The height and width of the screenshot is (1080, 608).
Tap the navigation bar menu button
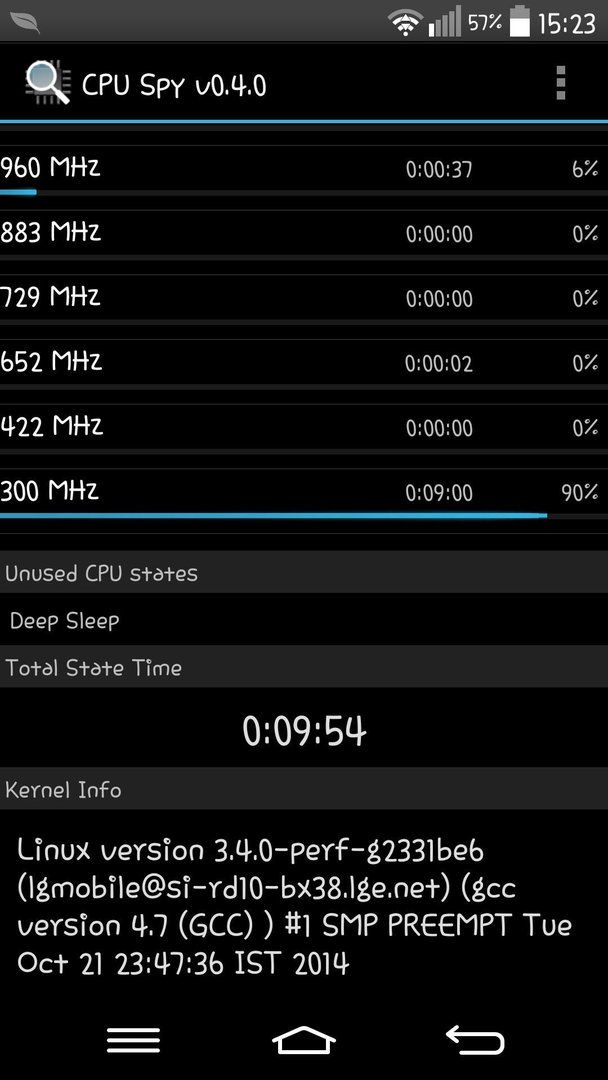click(x=134, y=1040)
